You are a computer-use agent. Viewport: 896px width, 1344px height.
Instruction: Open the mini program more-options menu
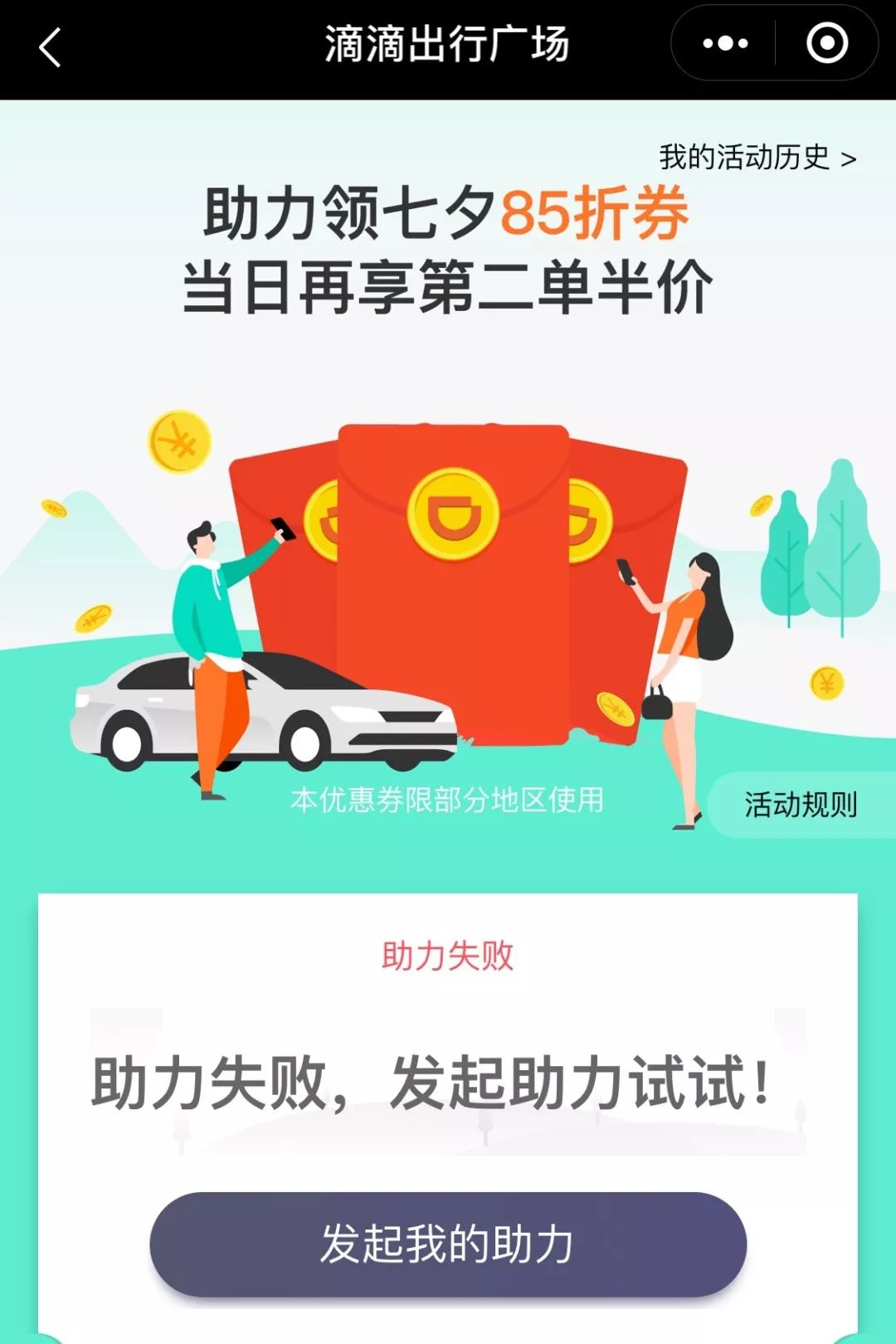point(725,44)
